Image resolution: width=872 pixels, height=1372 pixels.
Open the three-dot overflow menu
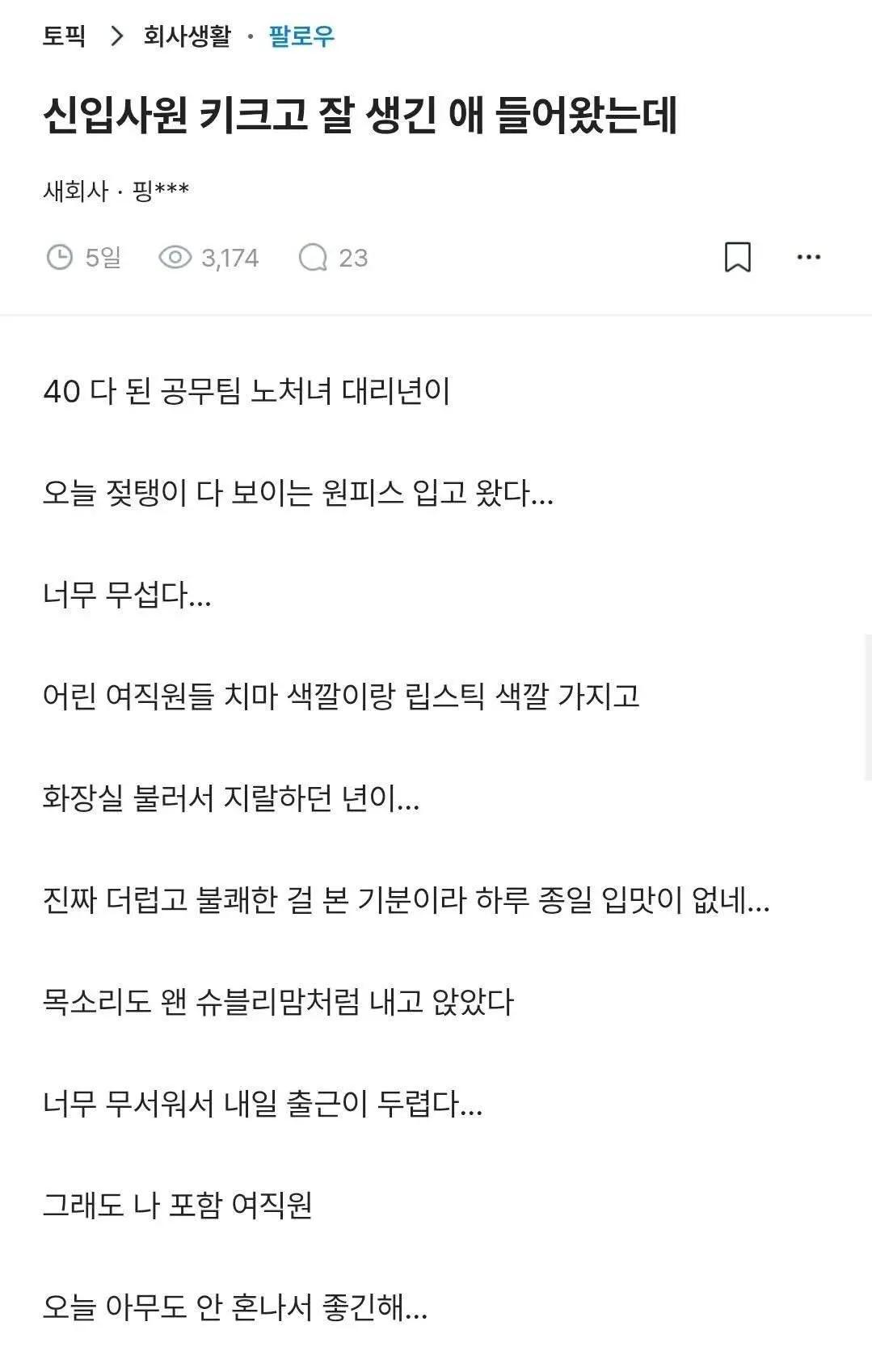tap(808, 257)
